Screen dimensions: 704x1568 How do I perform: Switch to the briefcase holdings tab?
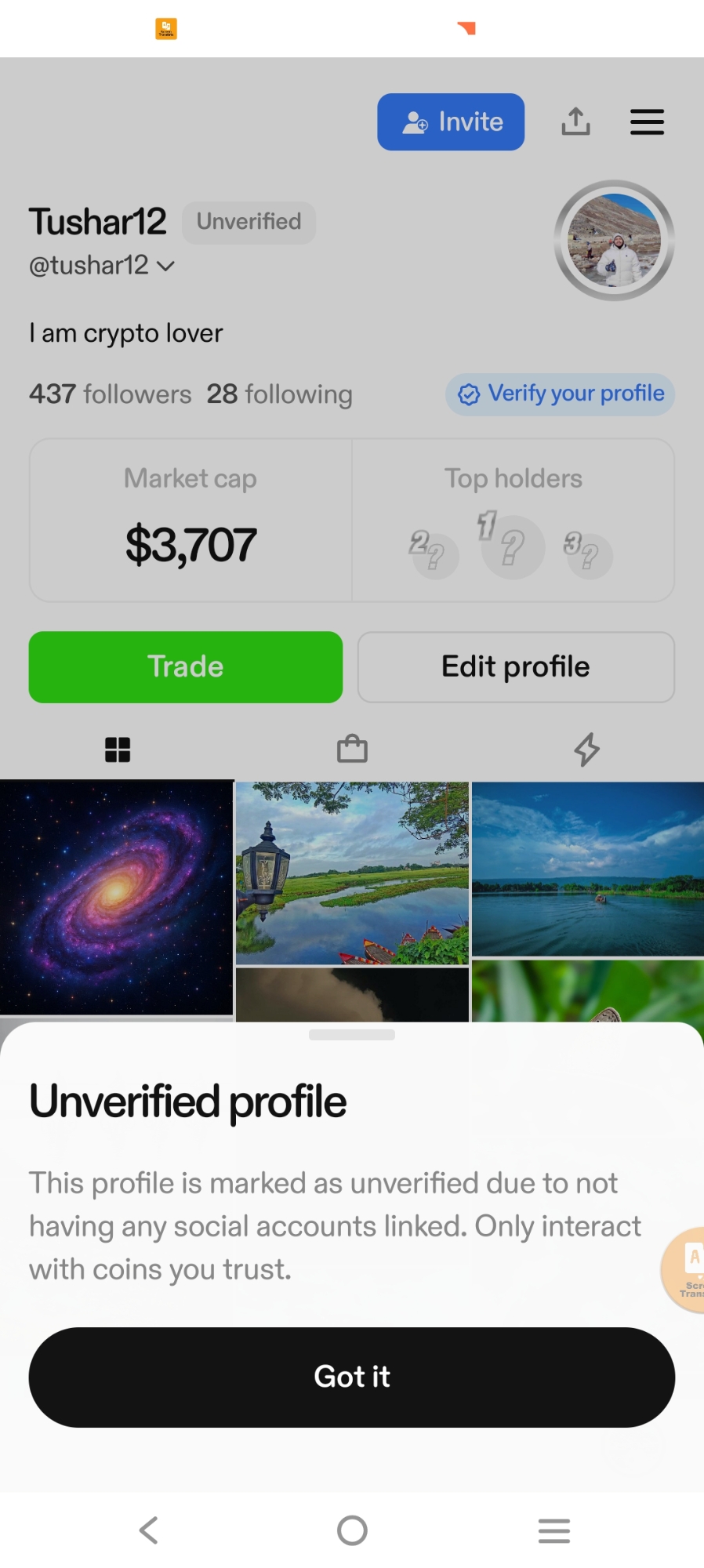click(352, 750)
